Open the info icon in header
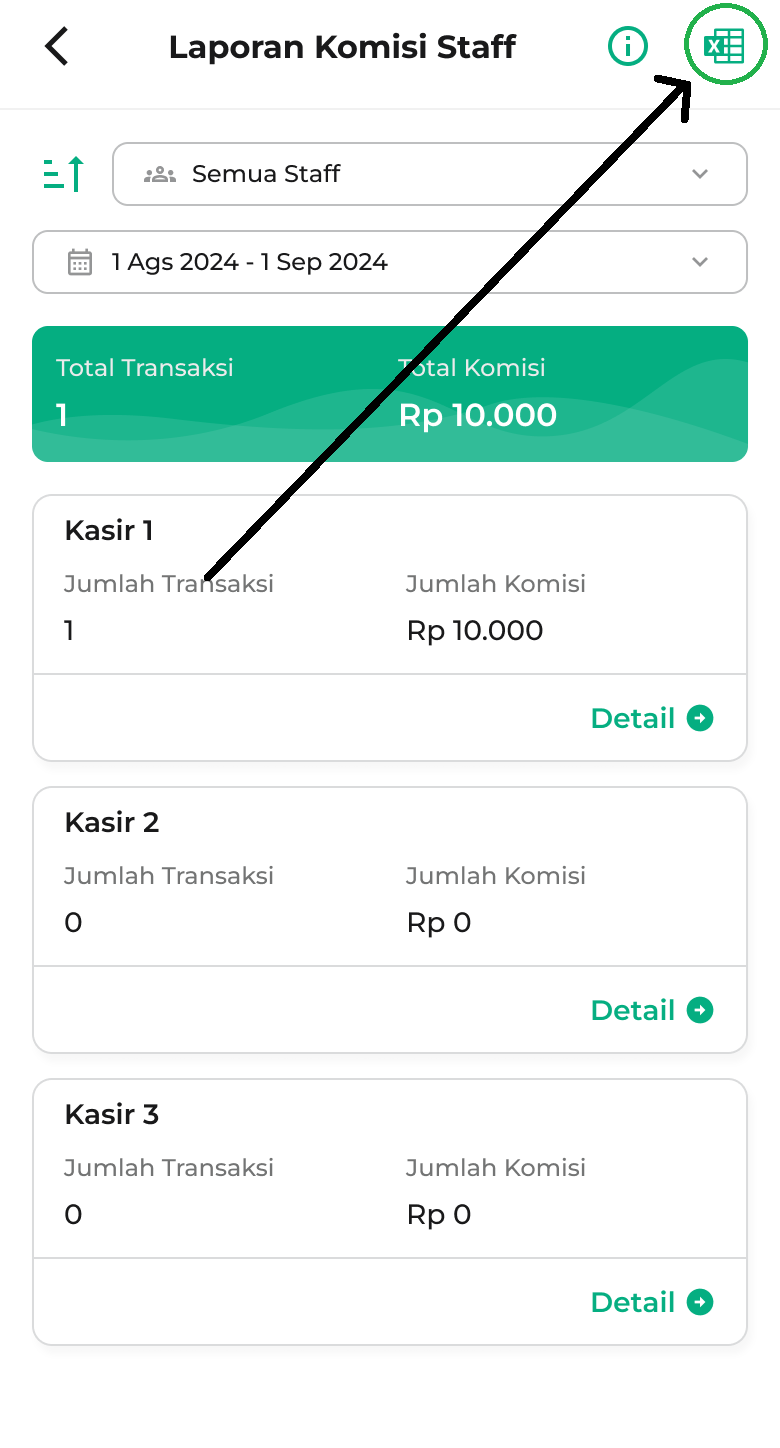This screenshot has height=1448, width=780. click(x=628, y=46)
